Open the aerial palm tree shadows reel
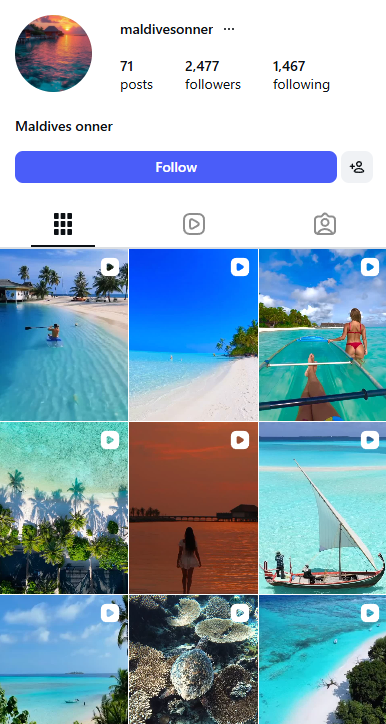The height and width of the screenshot is (724, 386). point(64,508)
